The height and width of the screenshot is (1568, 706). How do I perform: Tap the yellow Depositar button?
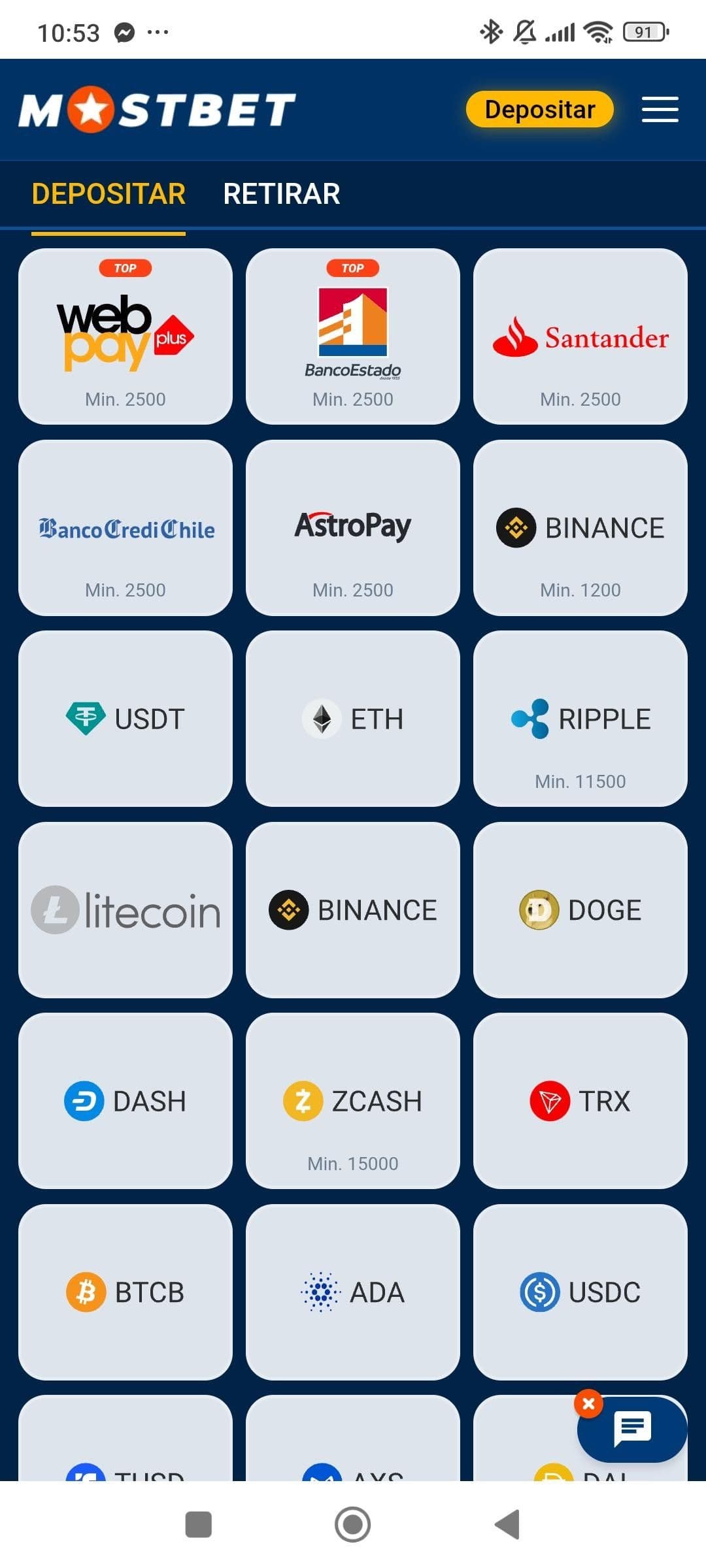539,109
